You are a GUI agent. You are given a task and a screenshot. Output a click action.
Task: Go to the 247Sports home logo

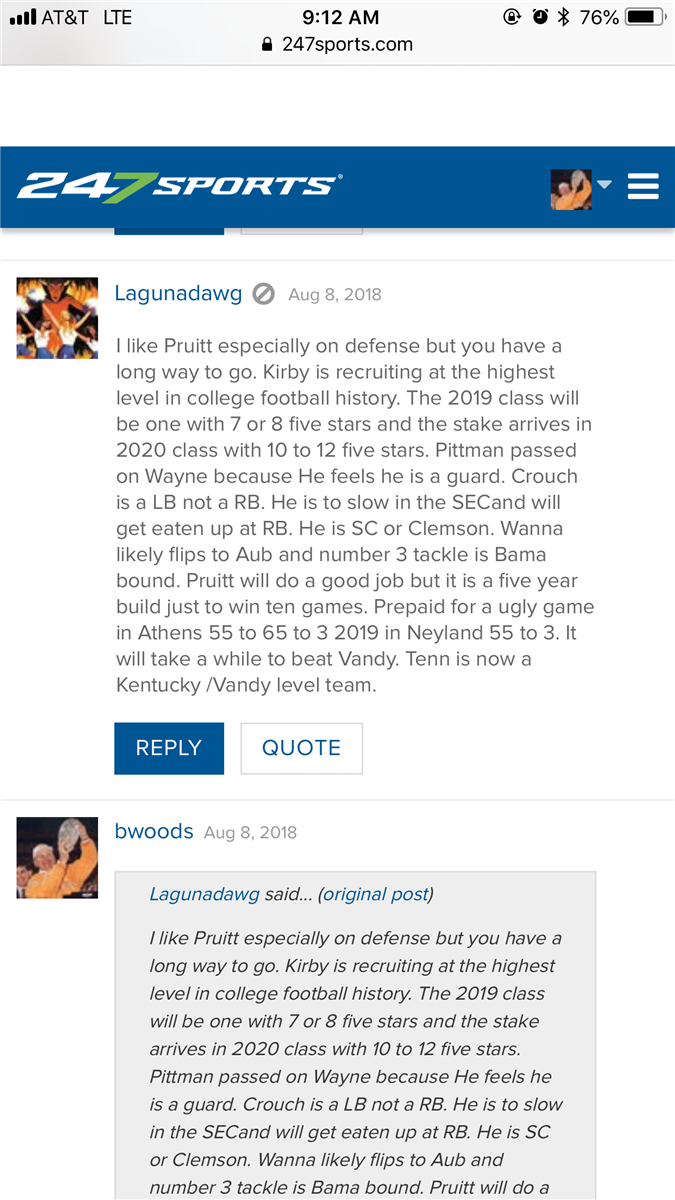point(180,187)
